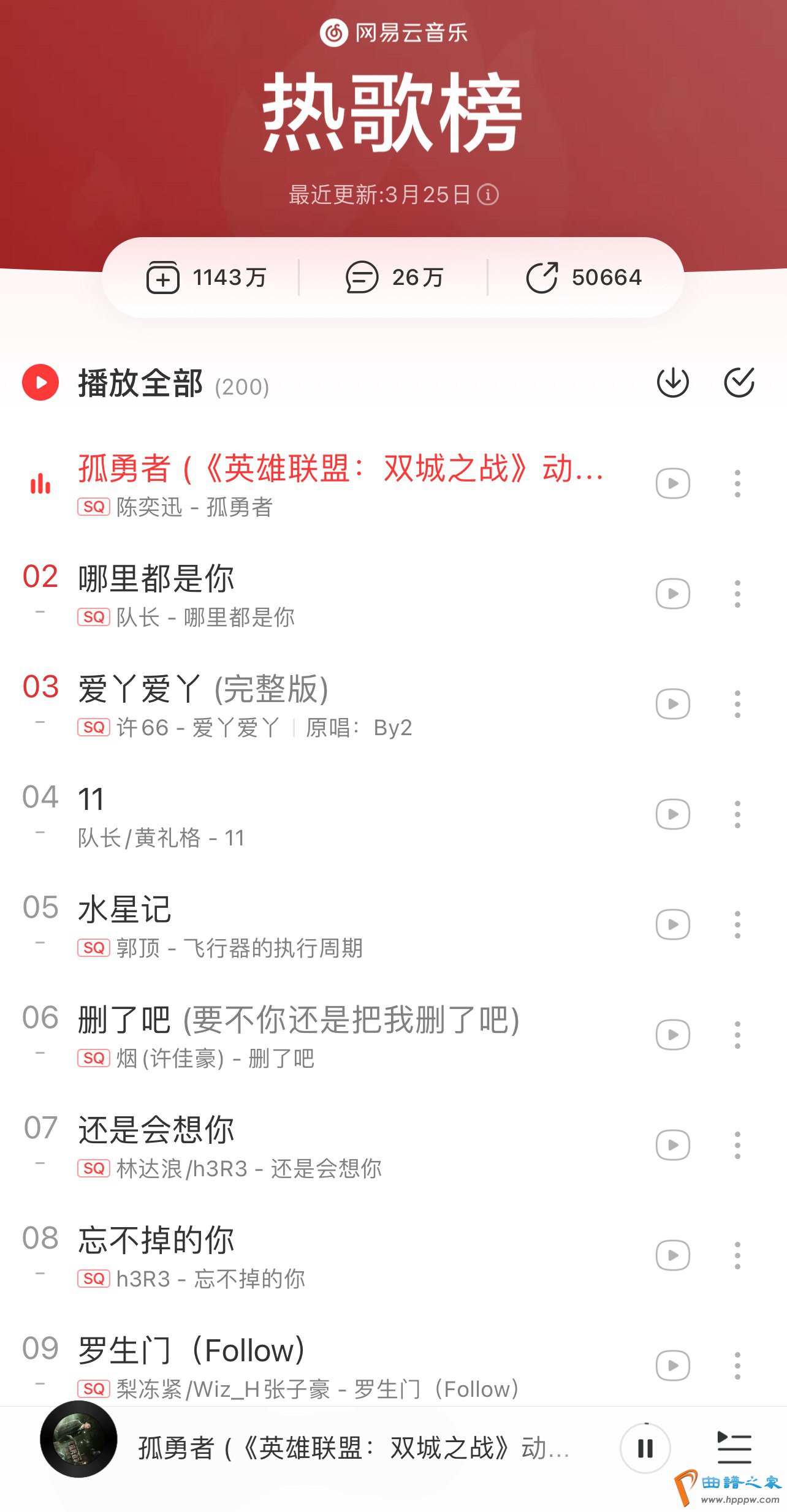The image size is (787, 1512).
Task: View the update info icon
Action: 488,195
